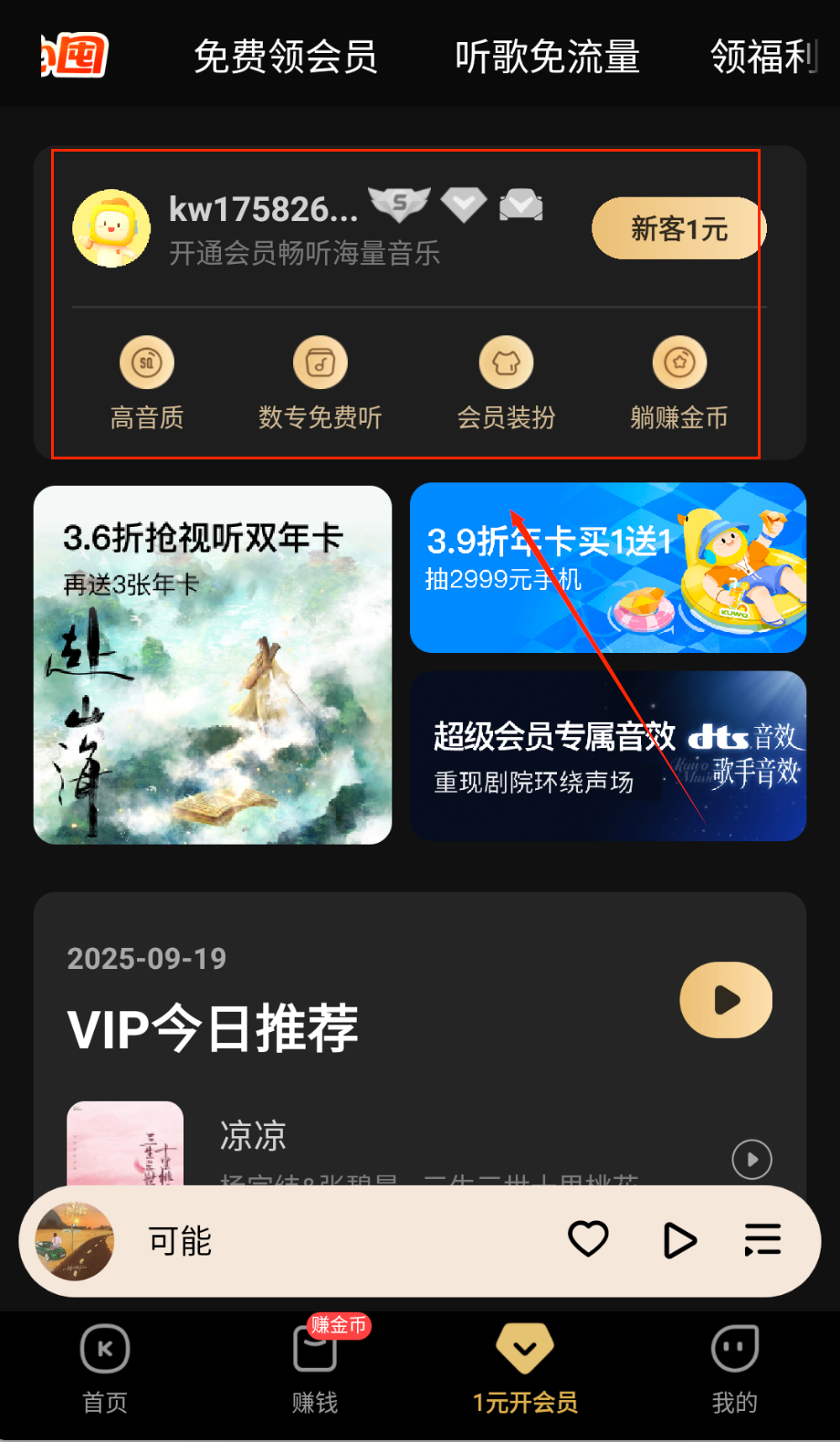Open the 3.6折抢视听双年卡 promo card
This screenshot has height=1442, width=840.
[x=213, y=665]
